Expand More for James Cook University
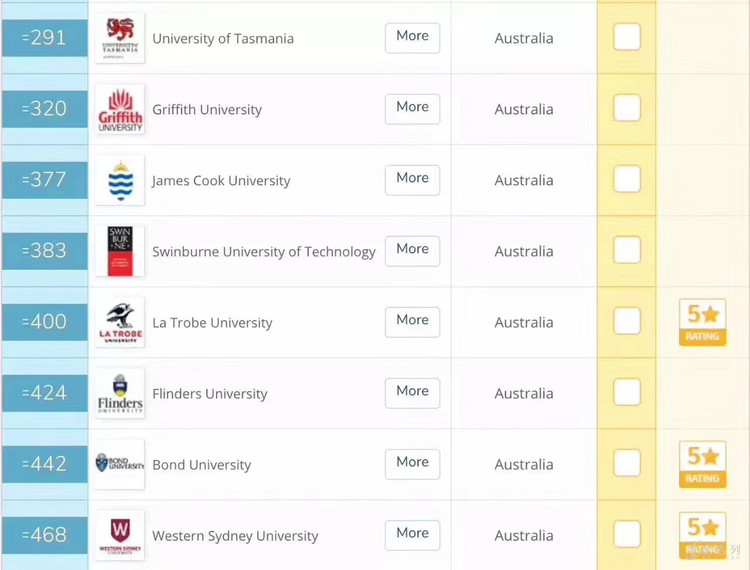 point(412,179)
